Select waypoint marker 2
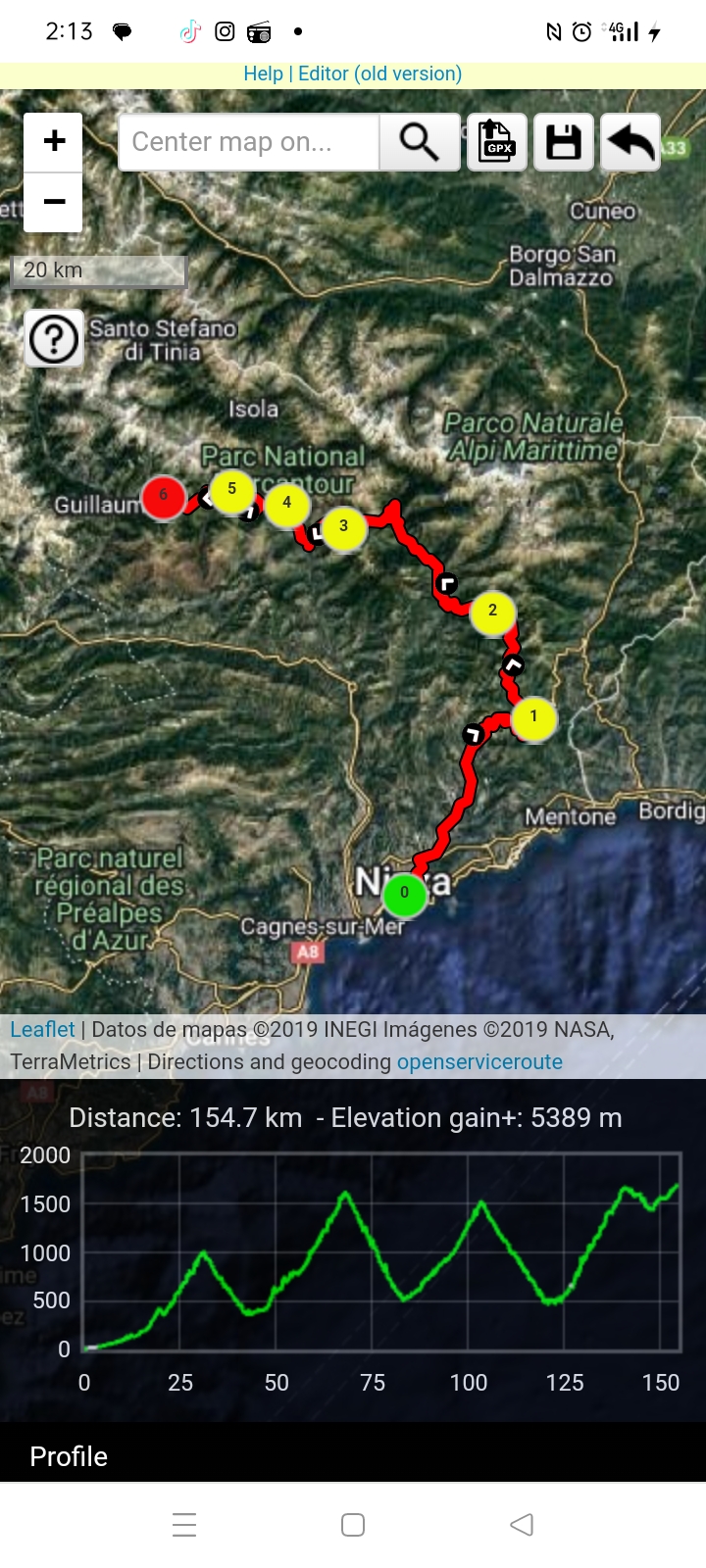The image size is (706, 1568). (492, 611)
